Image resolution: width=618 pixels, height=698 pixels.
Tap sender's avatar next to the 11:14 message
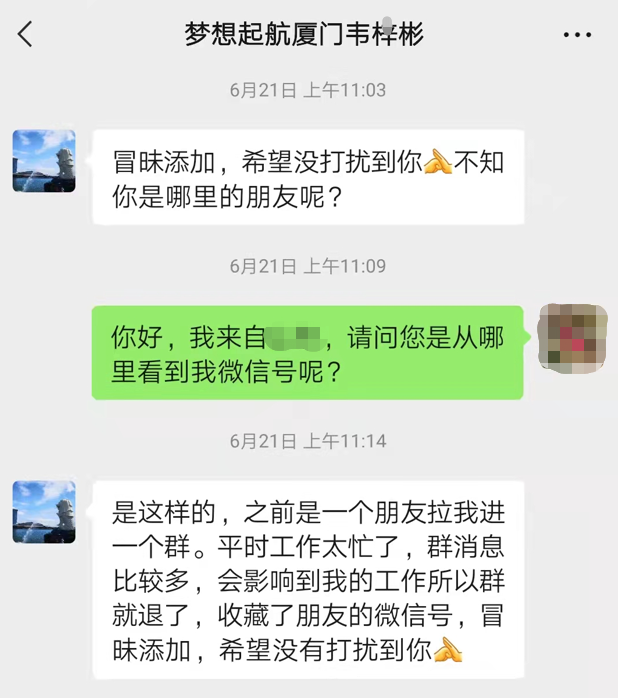click(44, 512)
